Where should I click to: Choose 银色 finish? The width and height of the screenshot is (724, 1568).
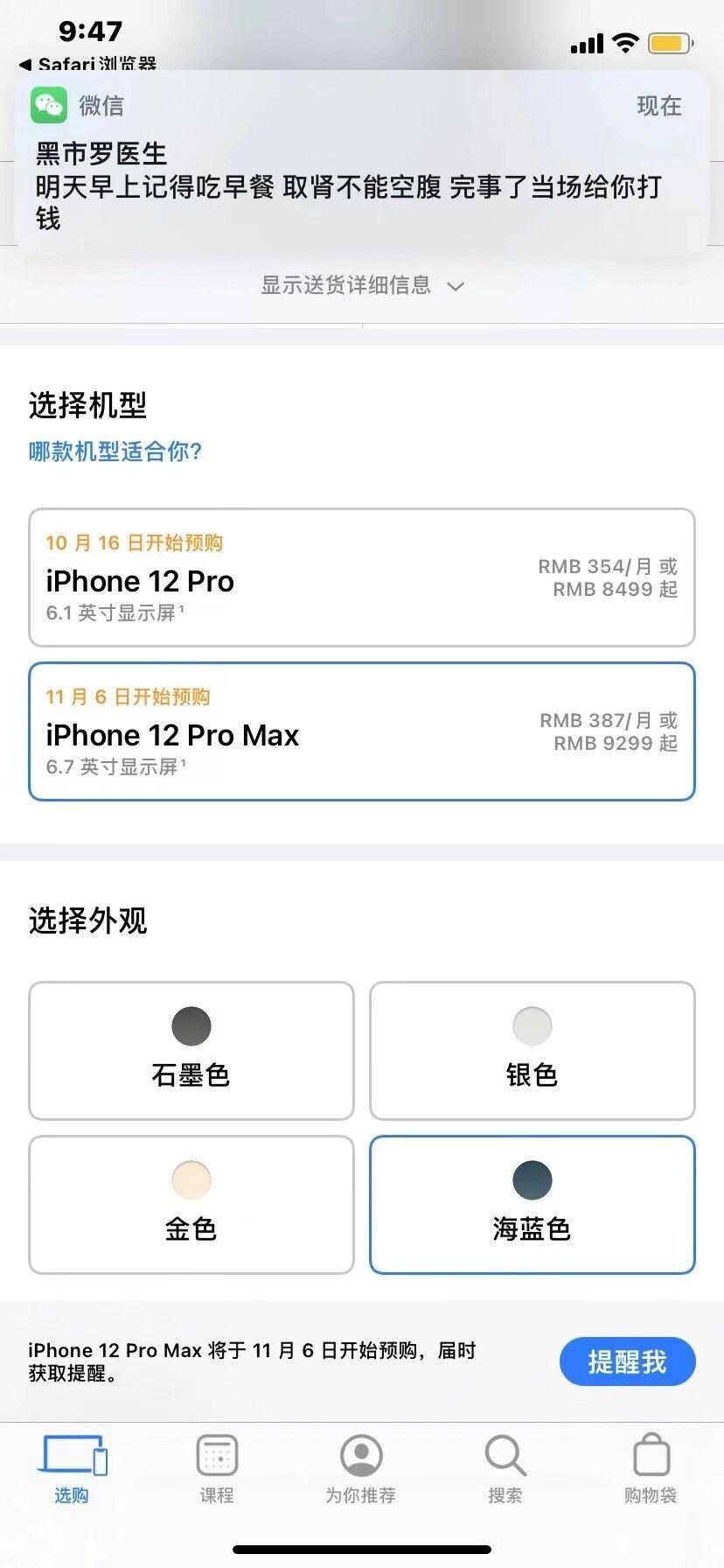click(532, 1050)
